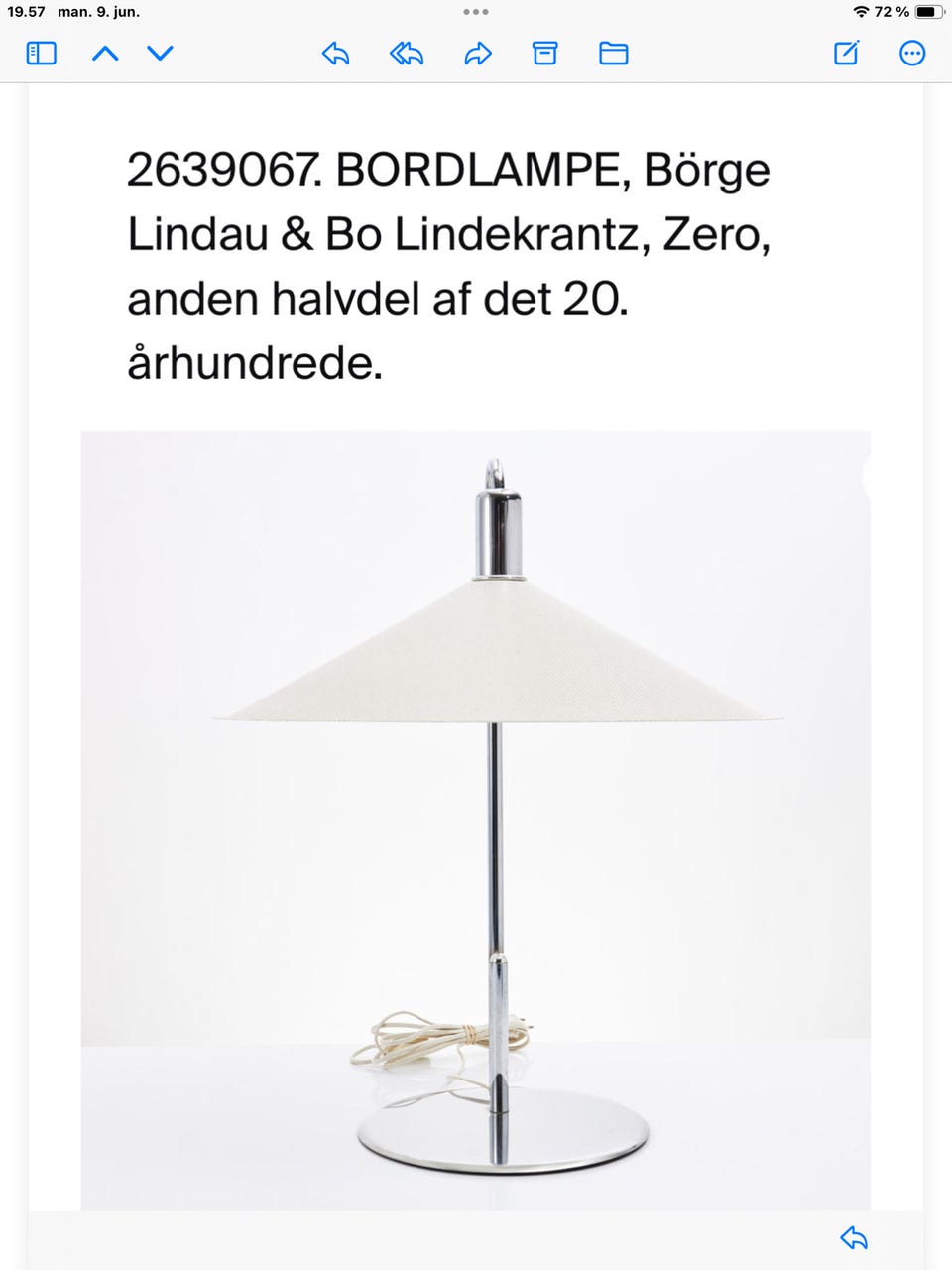This screenshot has height=1270, width=952.
Task: Toggle the mailbox sidebar panel
Action: (40, 54)
